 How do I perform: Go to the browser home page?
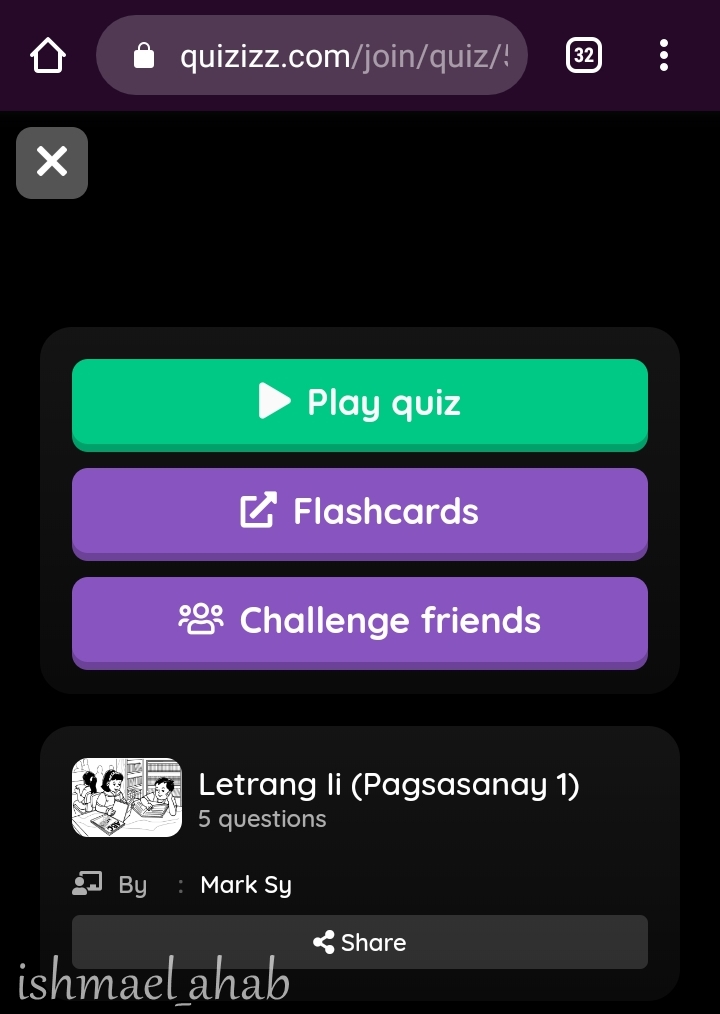48,56
